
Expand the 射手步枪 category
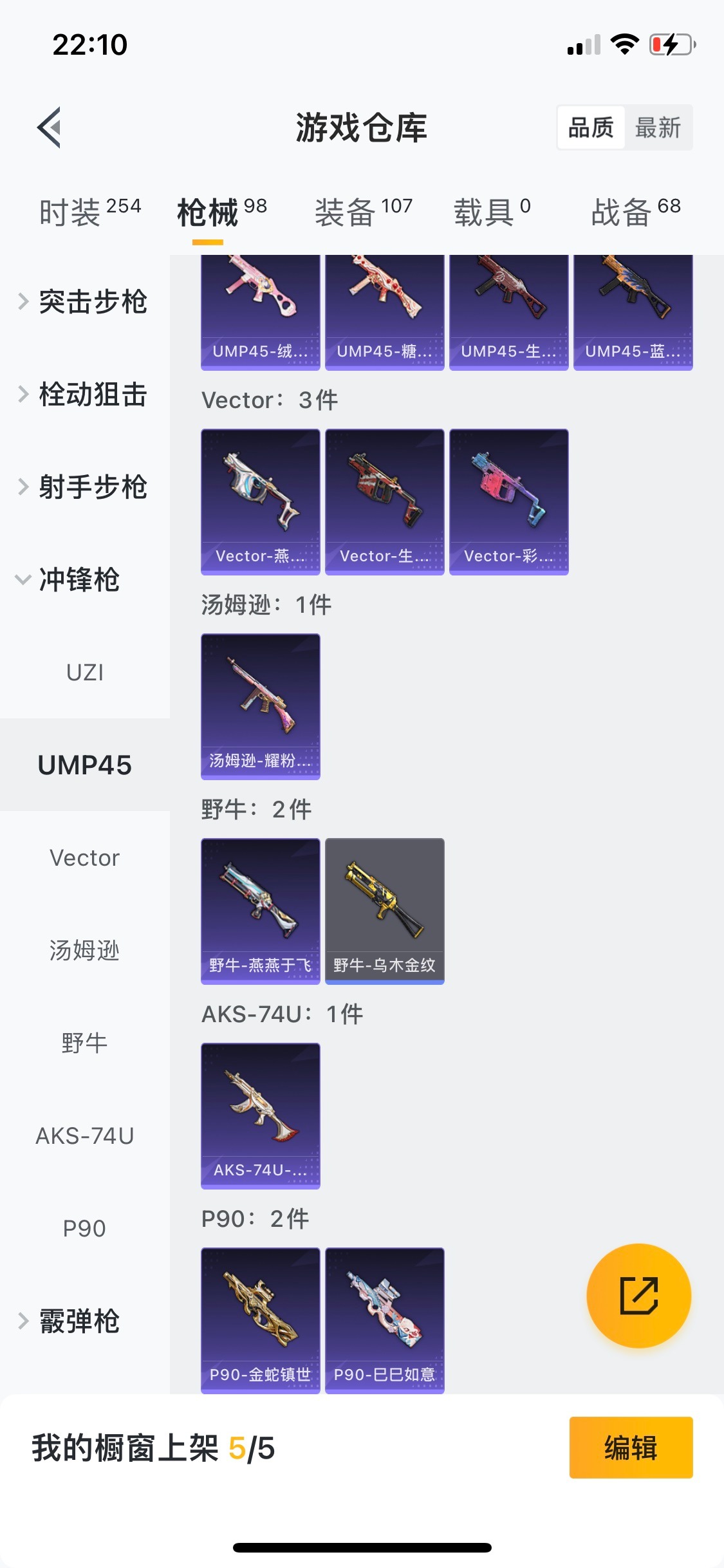pos(85,487)
